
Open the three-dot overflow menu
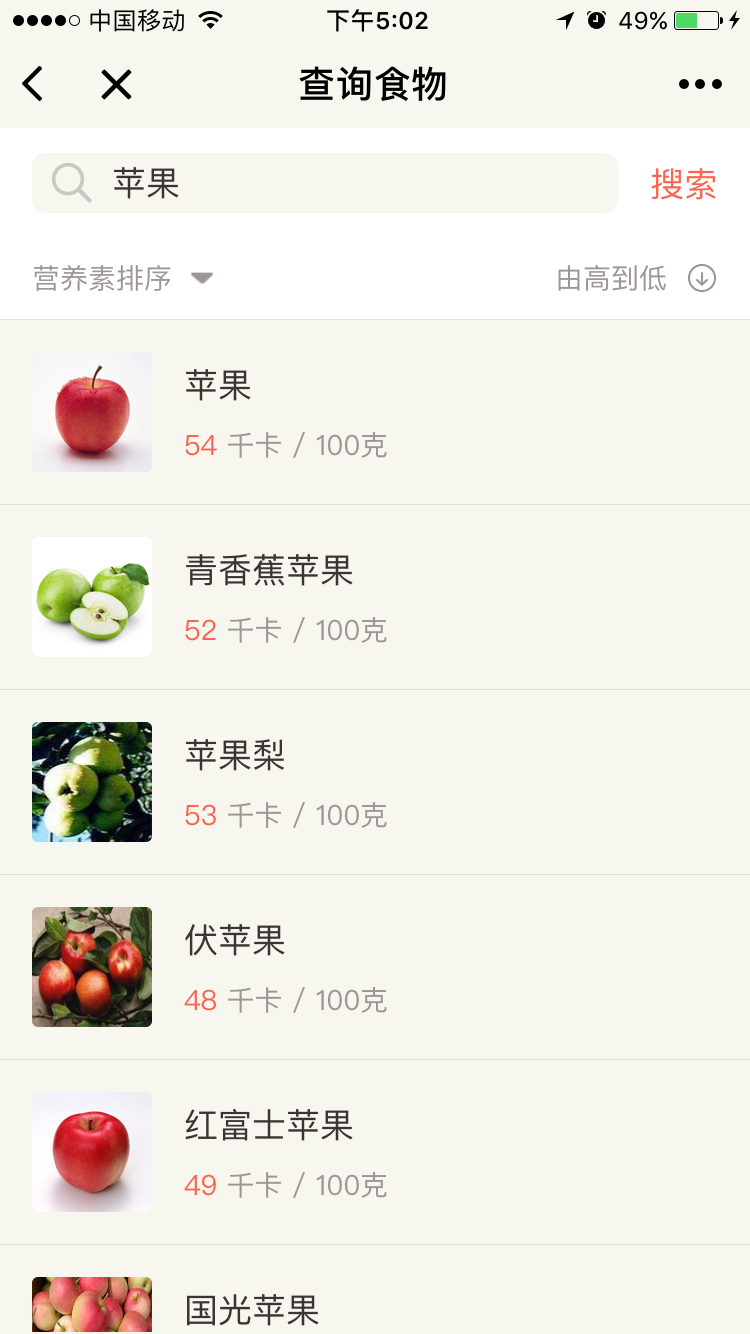(x=700, y=85)
